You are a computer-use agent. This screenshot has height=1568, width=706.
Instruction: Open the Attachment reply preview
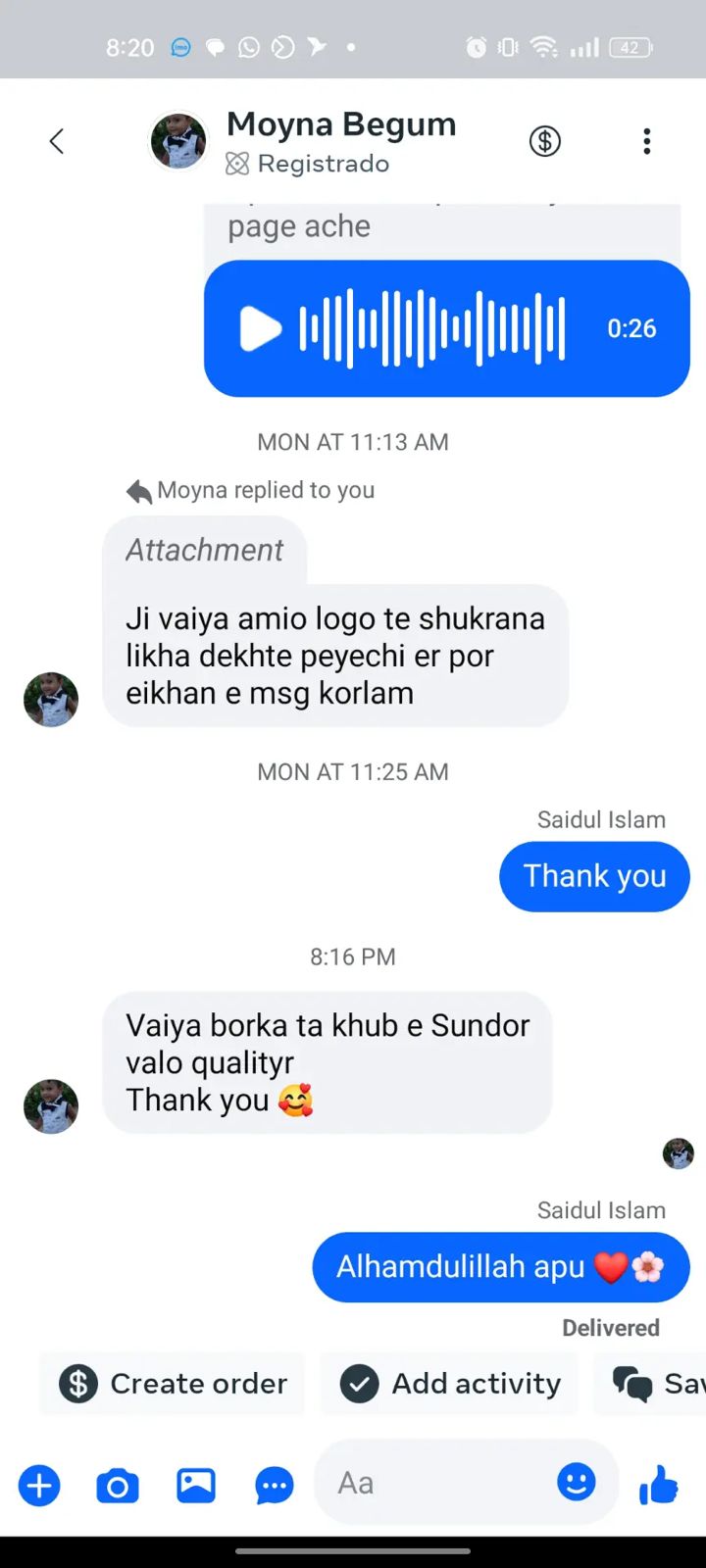[x=205, y=550]
